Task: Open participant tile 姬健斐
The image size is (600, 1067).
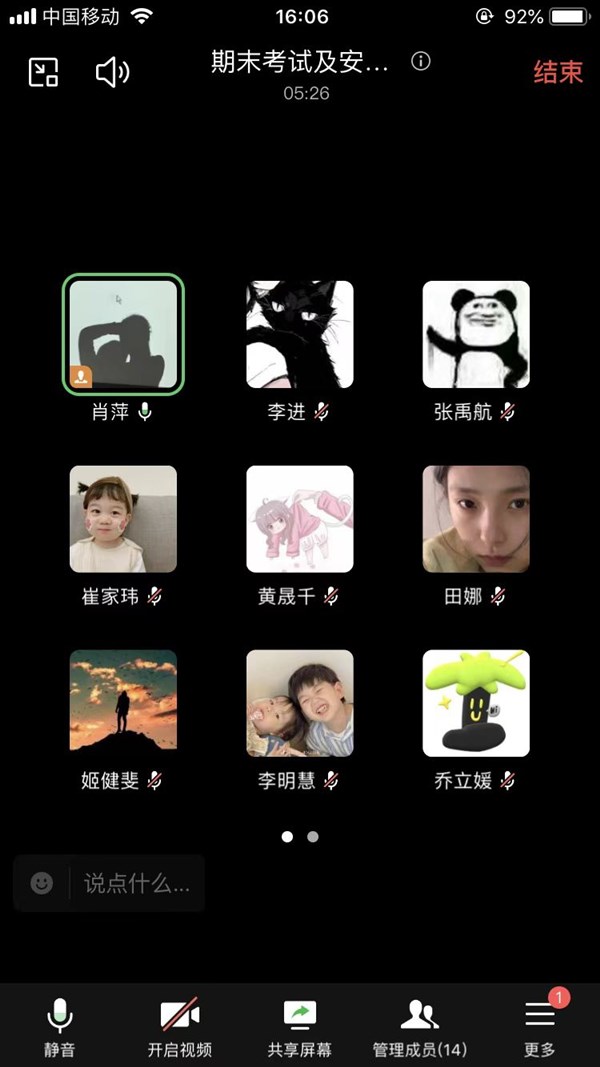Action: pos(123,703)
